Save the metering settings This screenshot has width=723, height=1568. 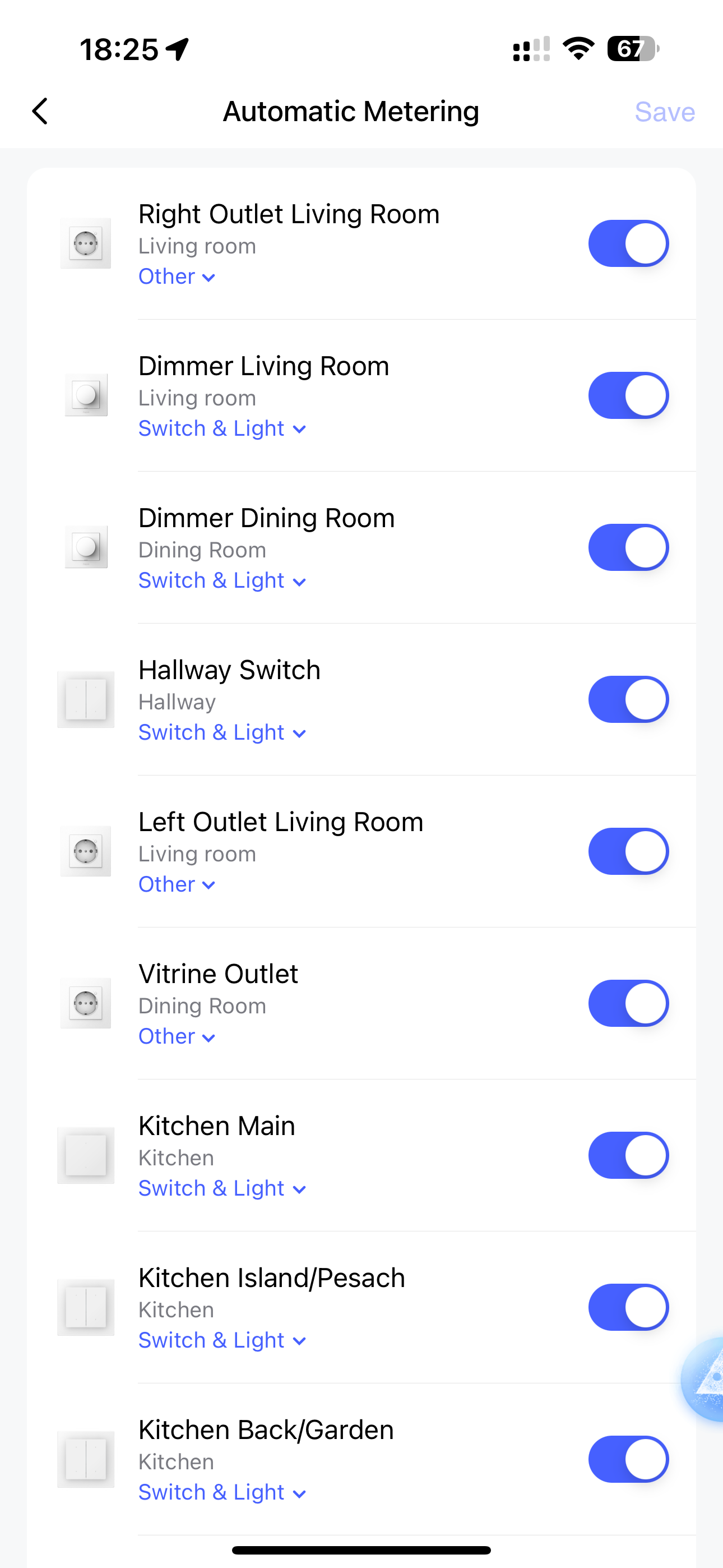click(664, 112)
